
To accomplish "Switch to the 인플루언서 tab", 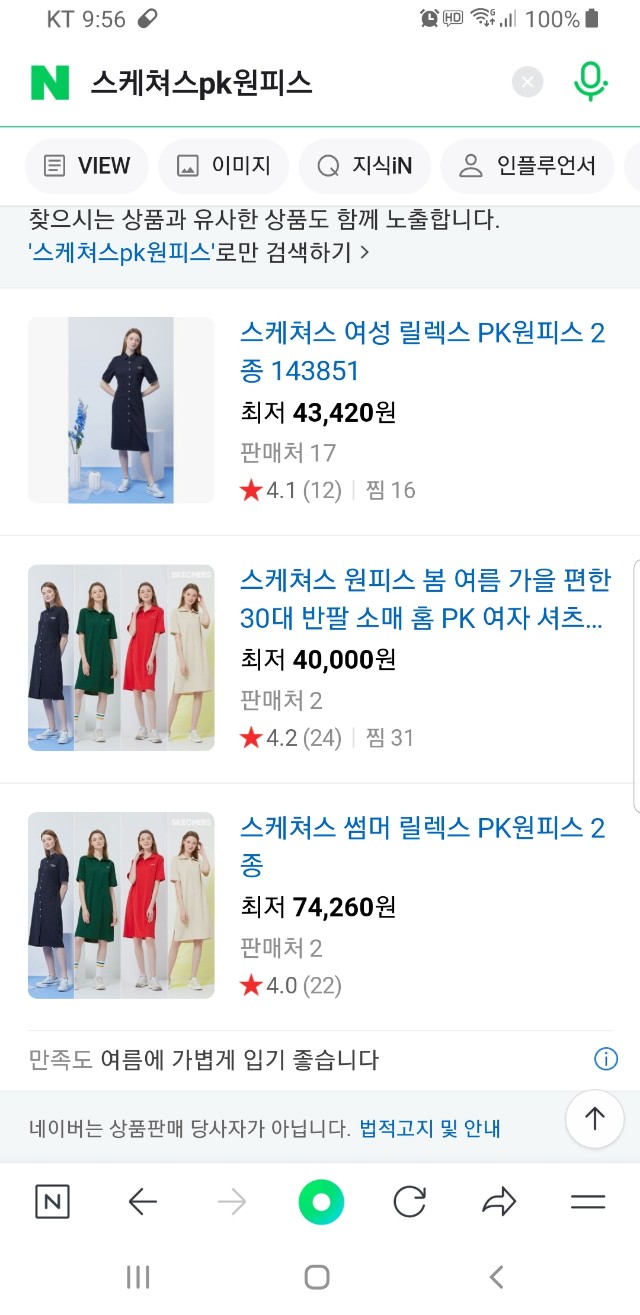I will pos(527,166).
